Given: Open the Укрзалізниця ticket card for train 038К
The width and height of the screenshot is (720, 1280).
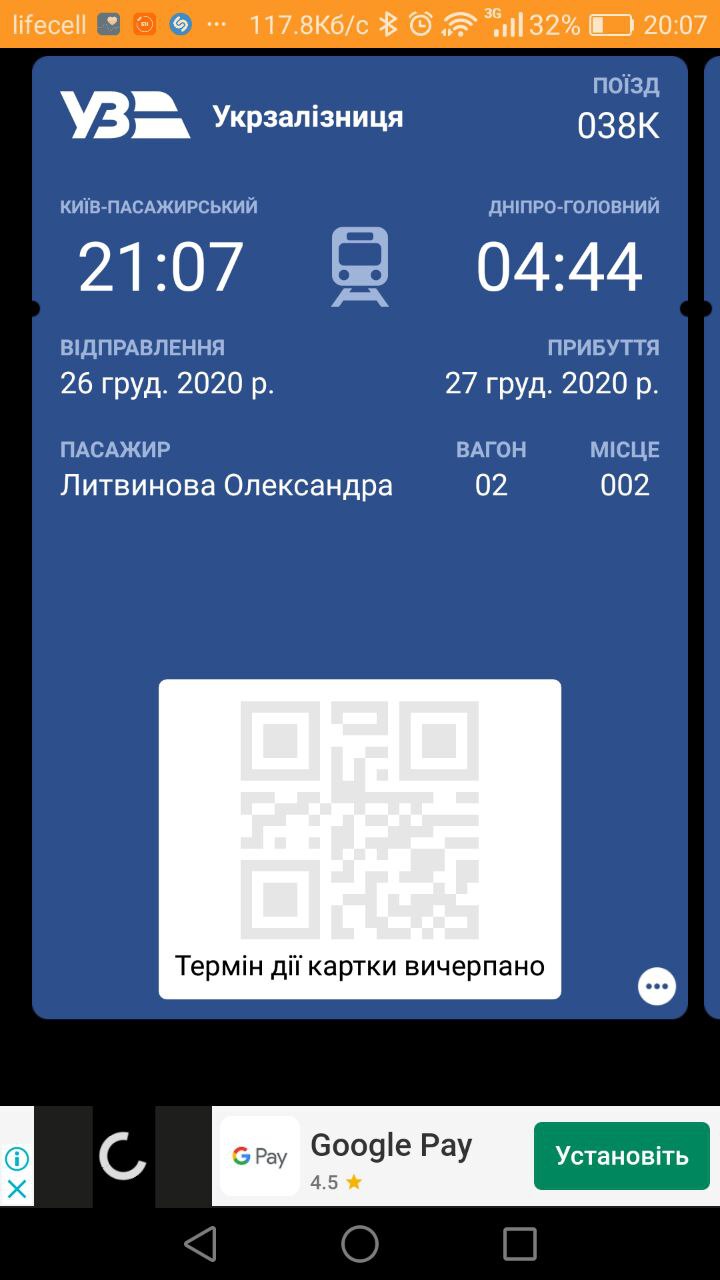Looking at the screenshot, I should point(360,537).
